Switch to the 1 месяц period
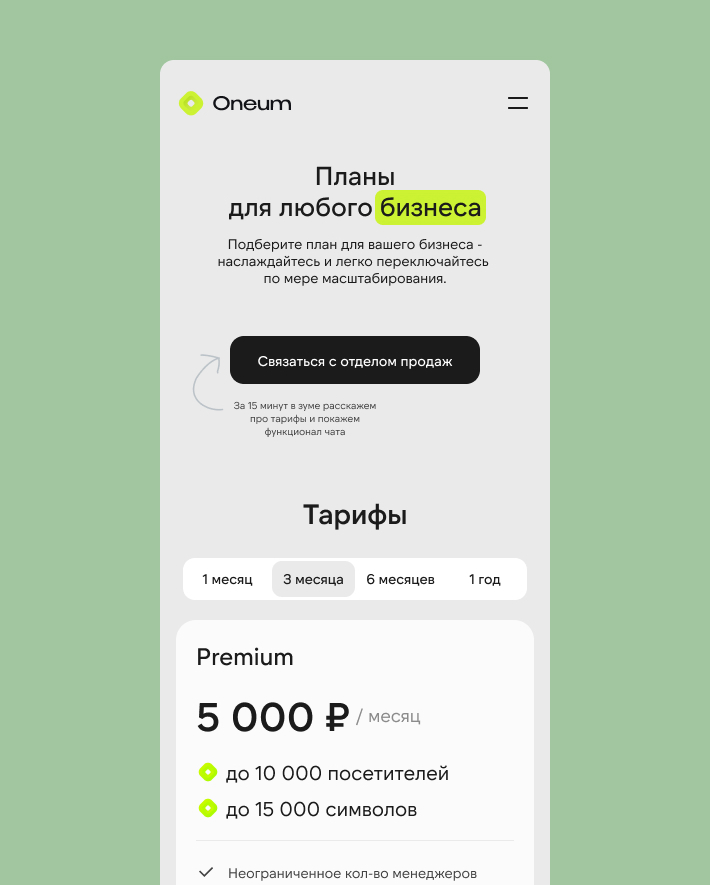Screen dimensions: 710x885 tap(227, 579)
